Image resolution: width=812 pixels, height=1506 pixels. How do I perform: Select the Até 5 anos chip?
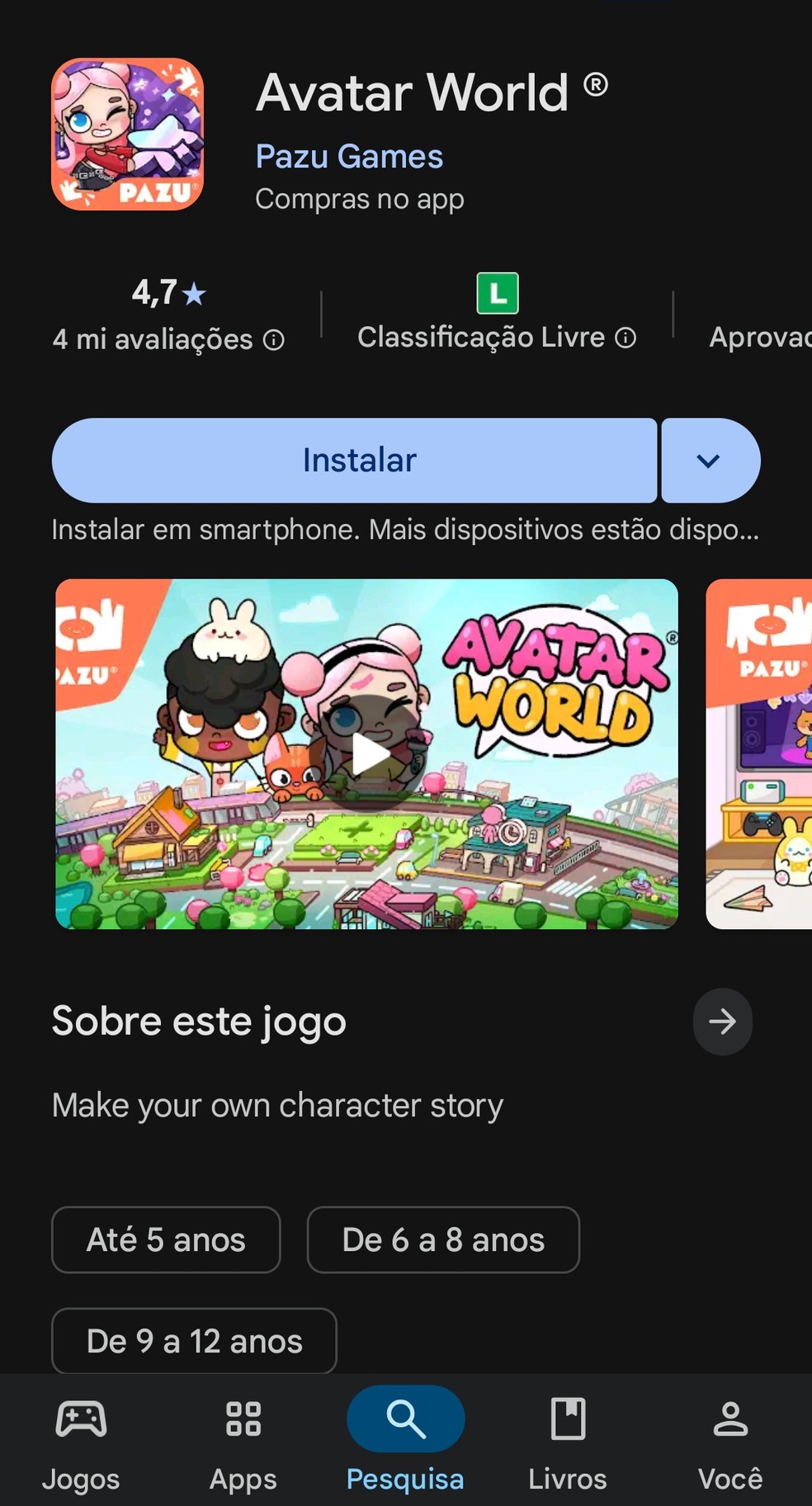click(166, 1239)
